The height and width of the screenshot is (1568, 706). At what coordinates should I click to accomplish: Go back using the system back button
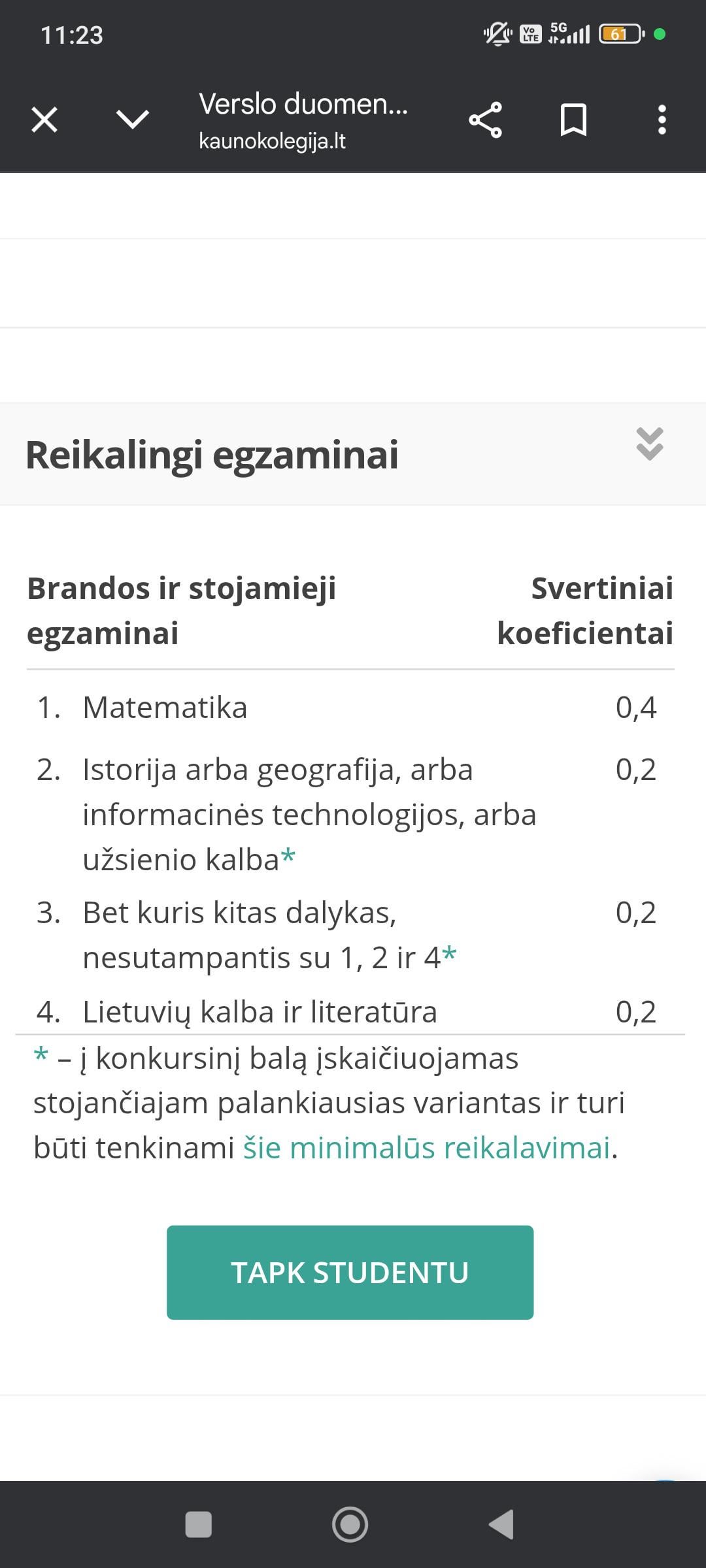[x=501, y=1525]
